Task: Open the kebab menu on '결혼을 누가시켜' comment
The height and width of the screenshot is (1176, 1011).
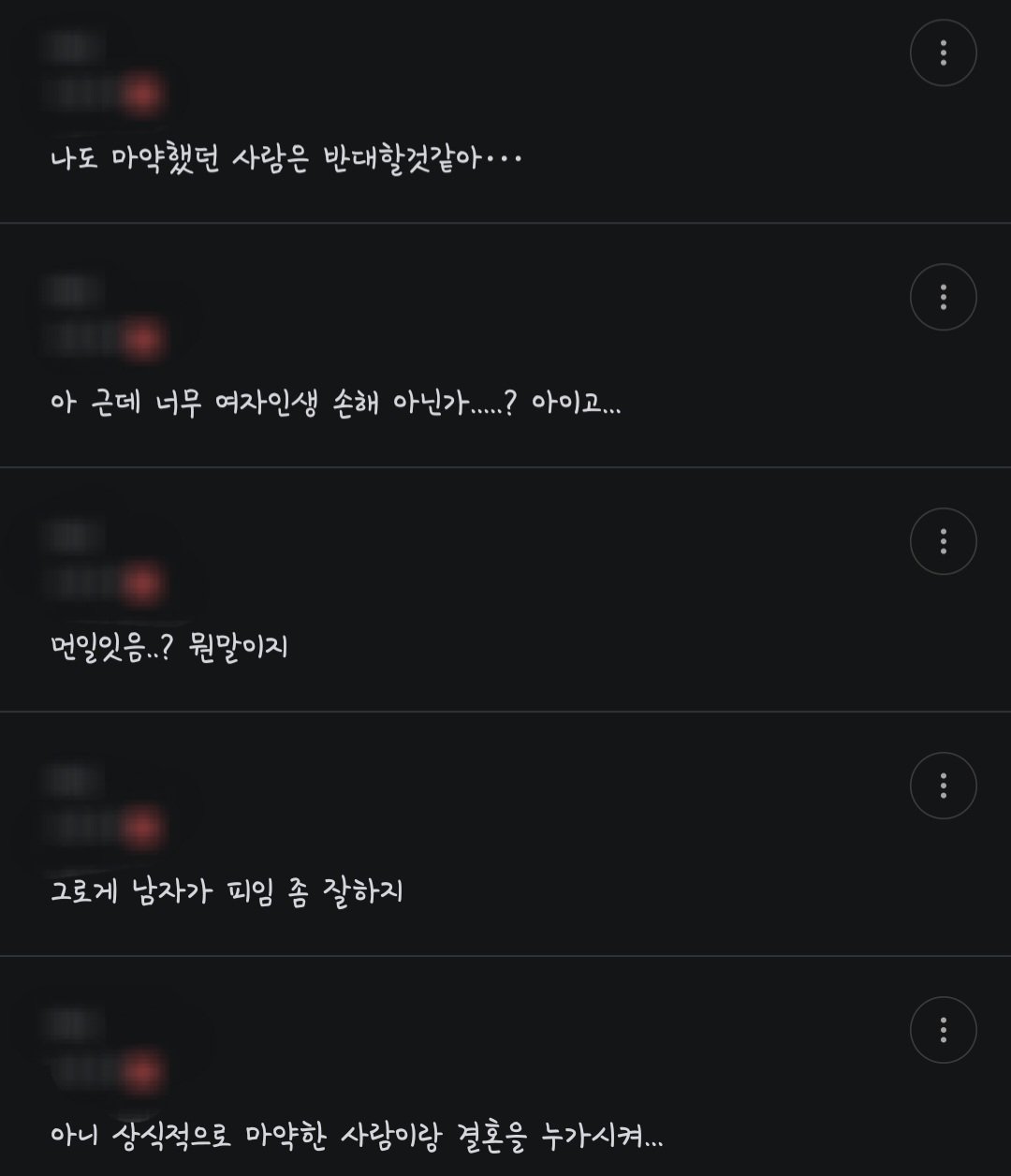Action: pyautogui.click(x=943, y=1030)
